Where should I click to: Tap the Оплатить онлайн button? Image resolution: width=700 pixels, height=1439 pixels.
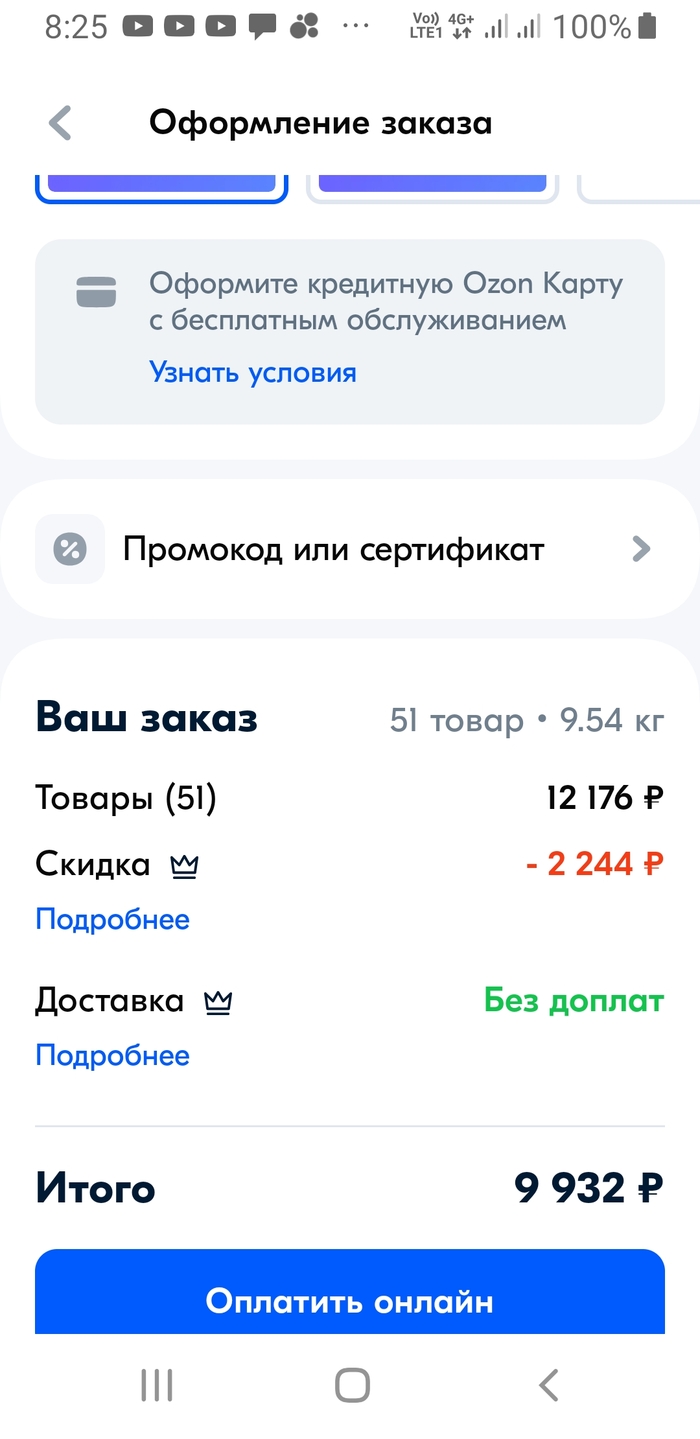349,1299
